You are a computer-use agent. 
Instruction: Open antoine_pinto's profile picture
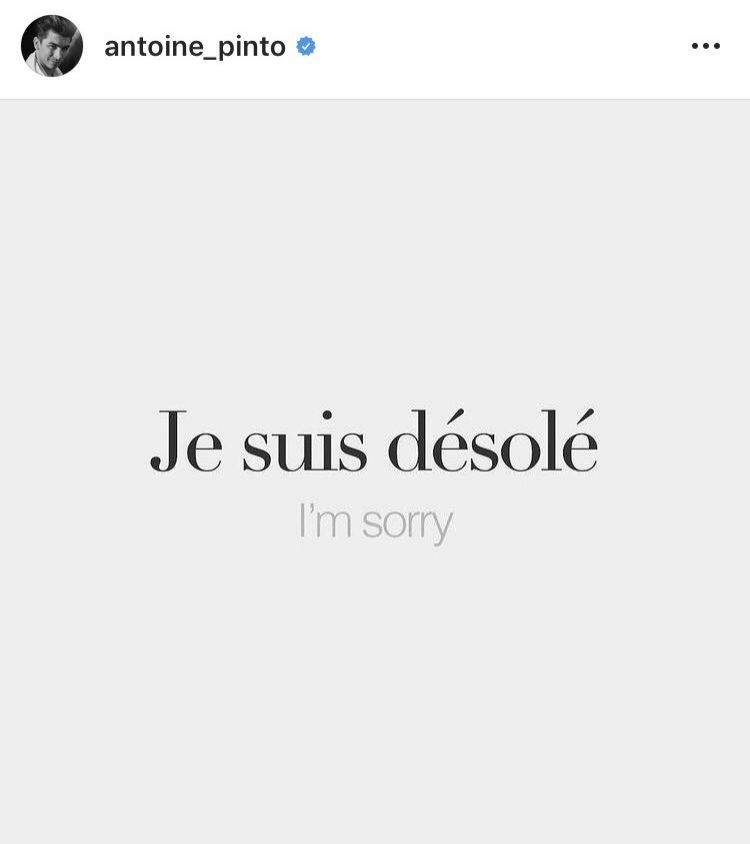[x=52, y=46]
